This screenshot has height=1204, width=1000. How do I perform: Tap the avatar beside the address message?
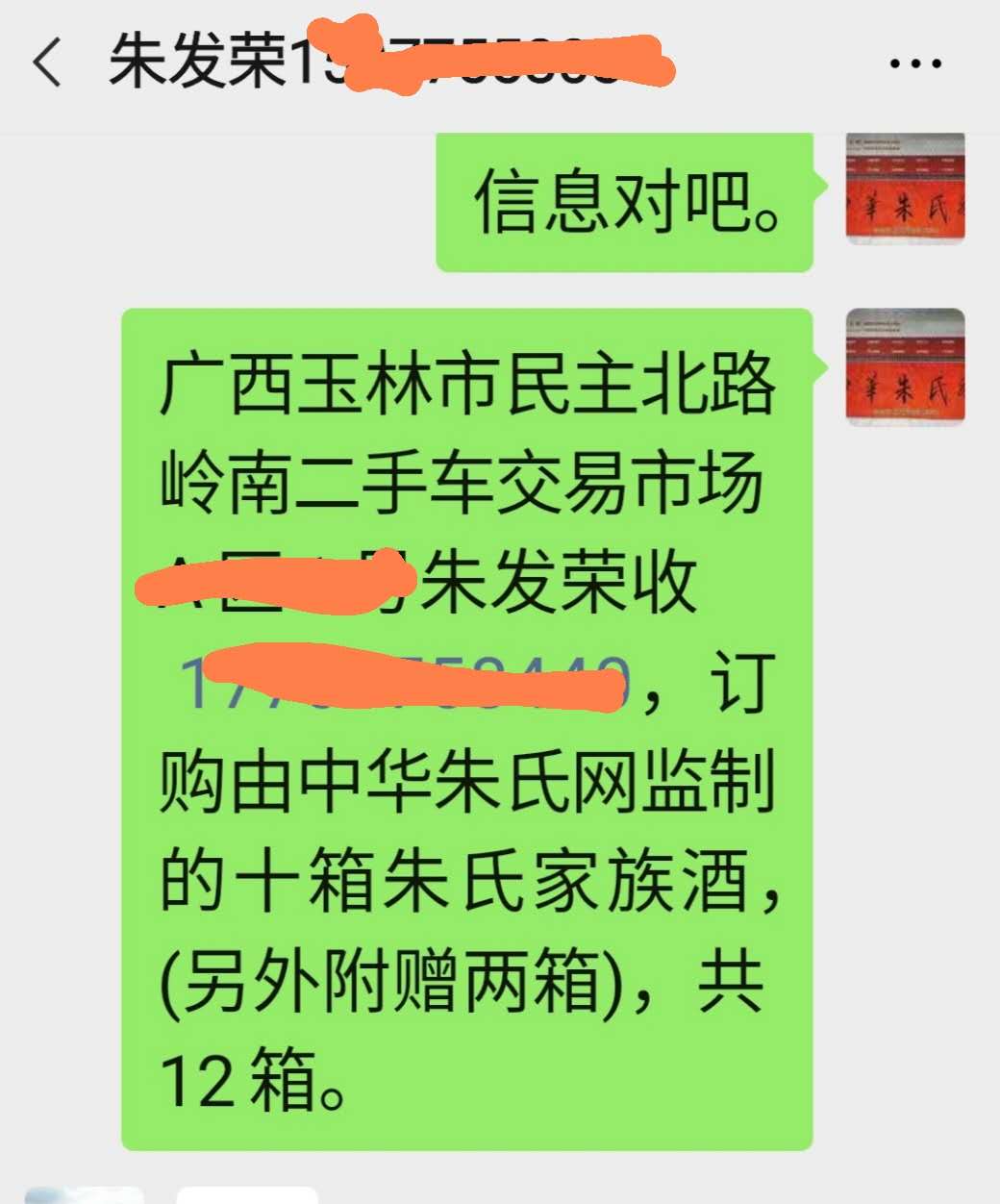pyautogui.click(x=904, y=366)
